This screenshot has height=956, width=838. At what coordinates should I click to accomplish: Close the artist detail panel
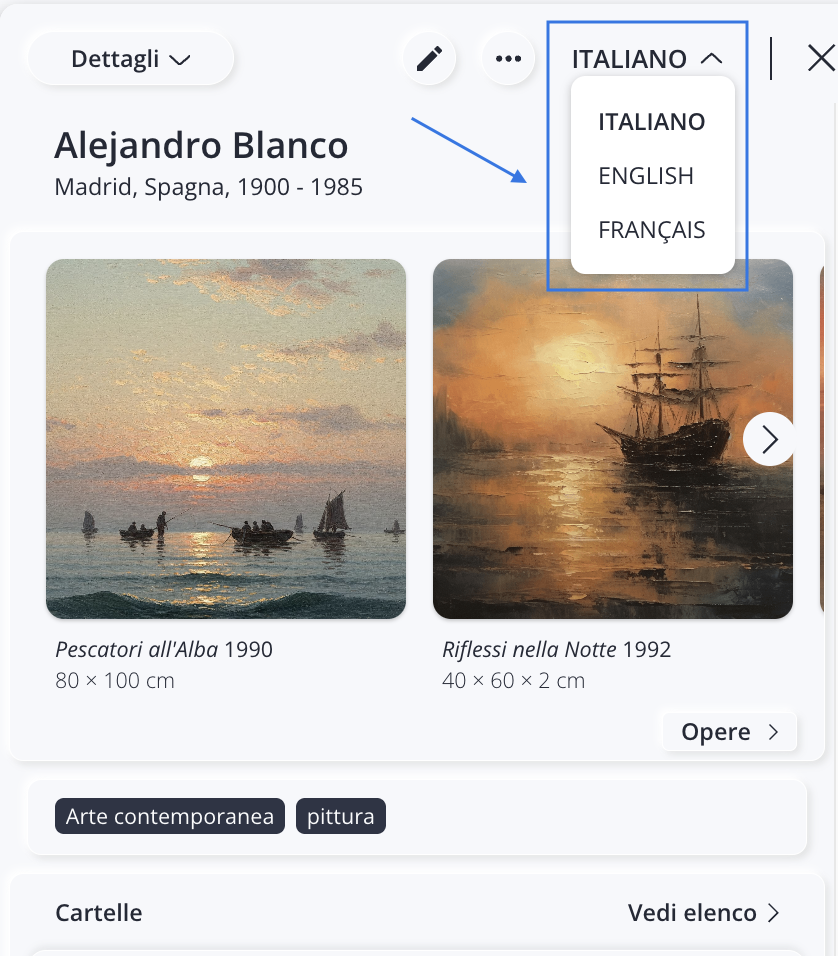[x=820, y=59]
